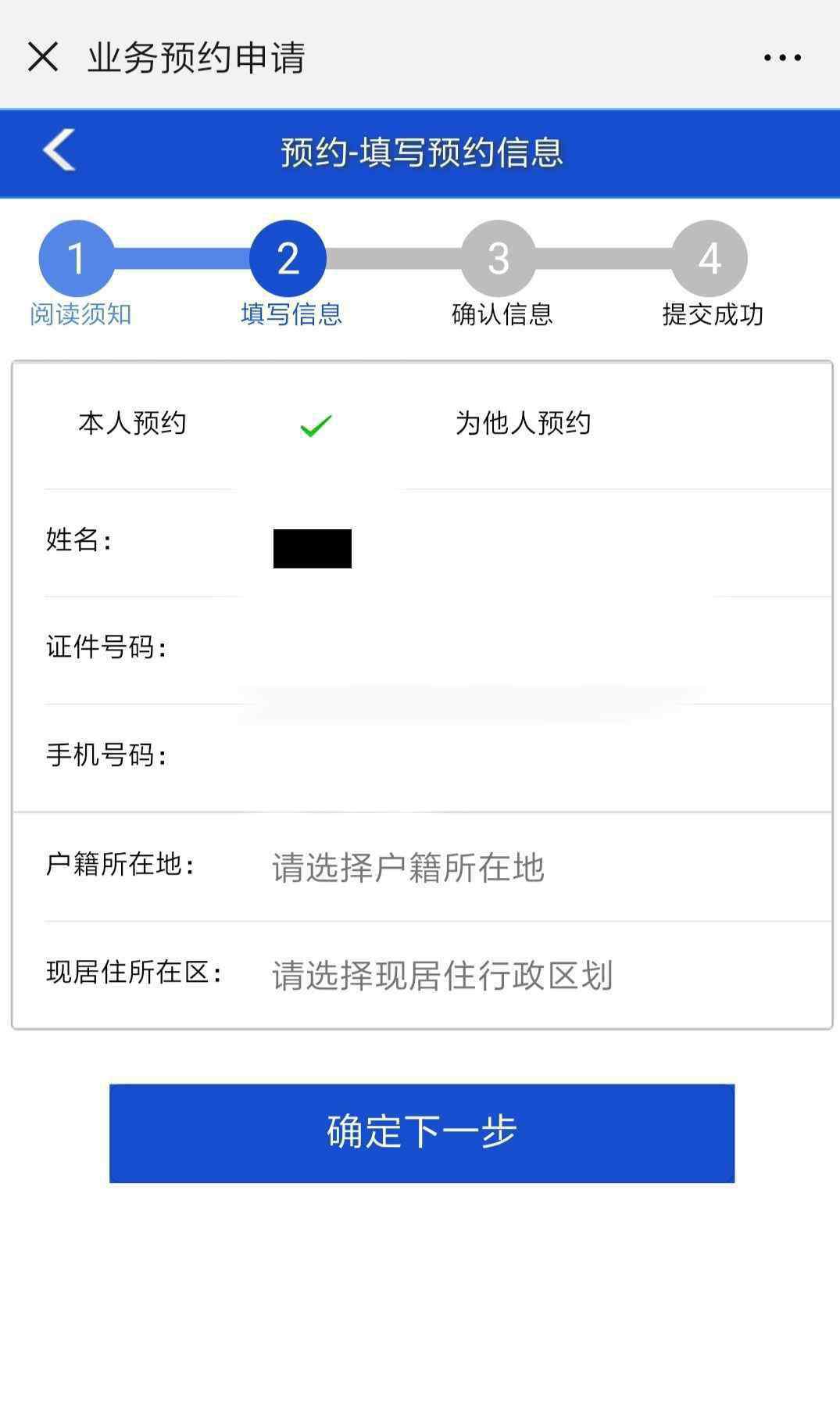The height and width of the screenshot is (1401, 840).
Task: Close the 业务预约申请 page
Action: (42, 57)
